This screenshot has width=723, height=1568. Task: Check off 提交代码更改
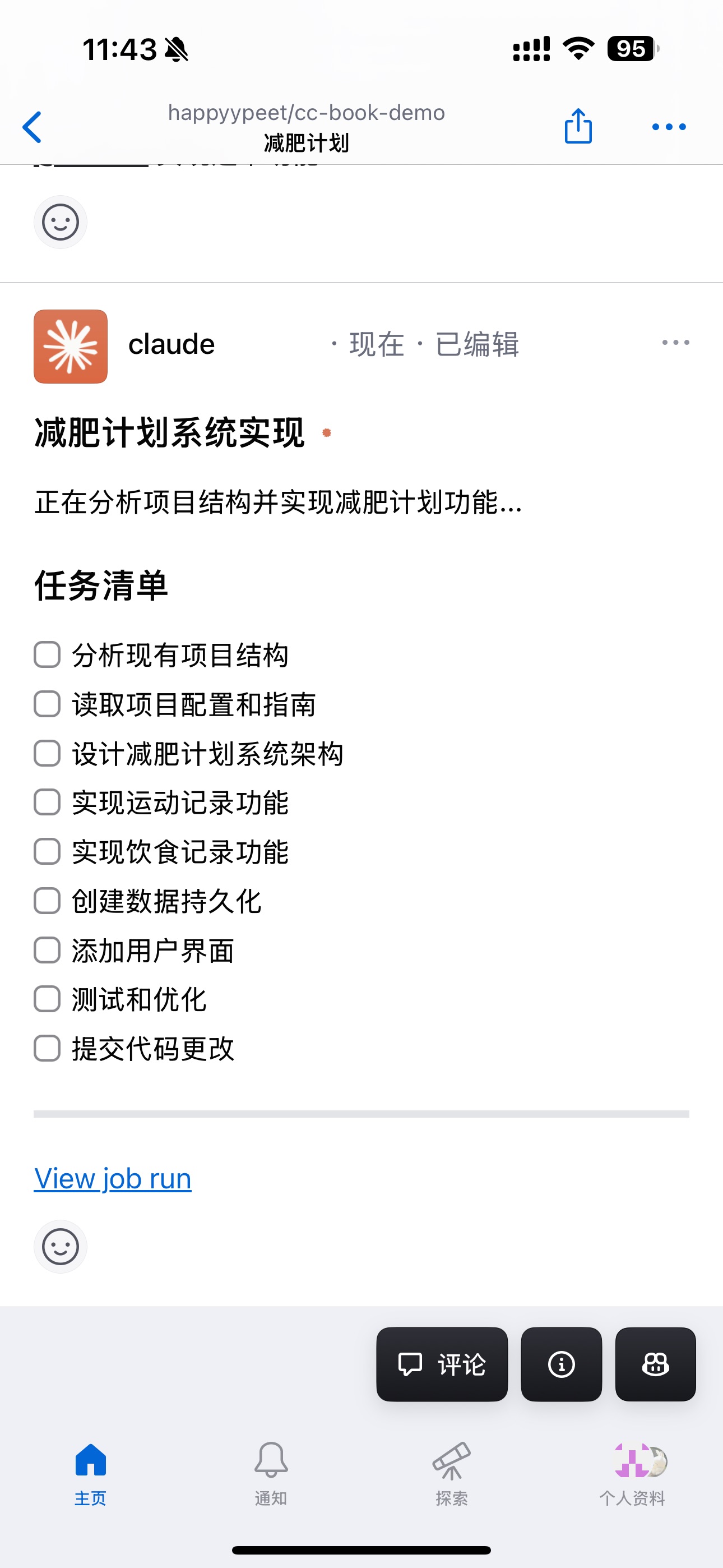(47, 1048)
